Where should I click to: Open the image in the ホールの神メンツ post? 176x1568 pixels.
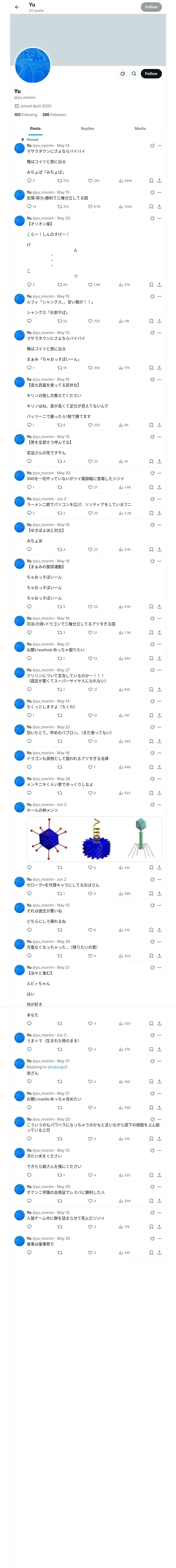[x=94, y=838]
